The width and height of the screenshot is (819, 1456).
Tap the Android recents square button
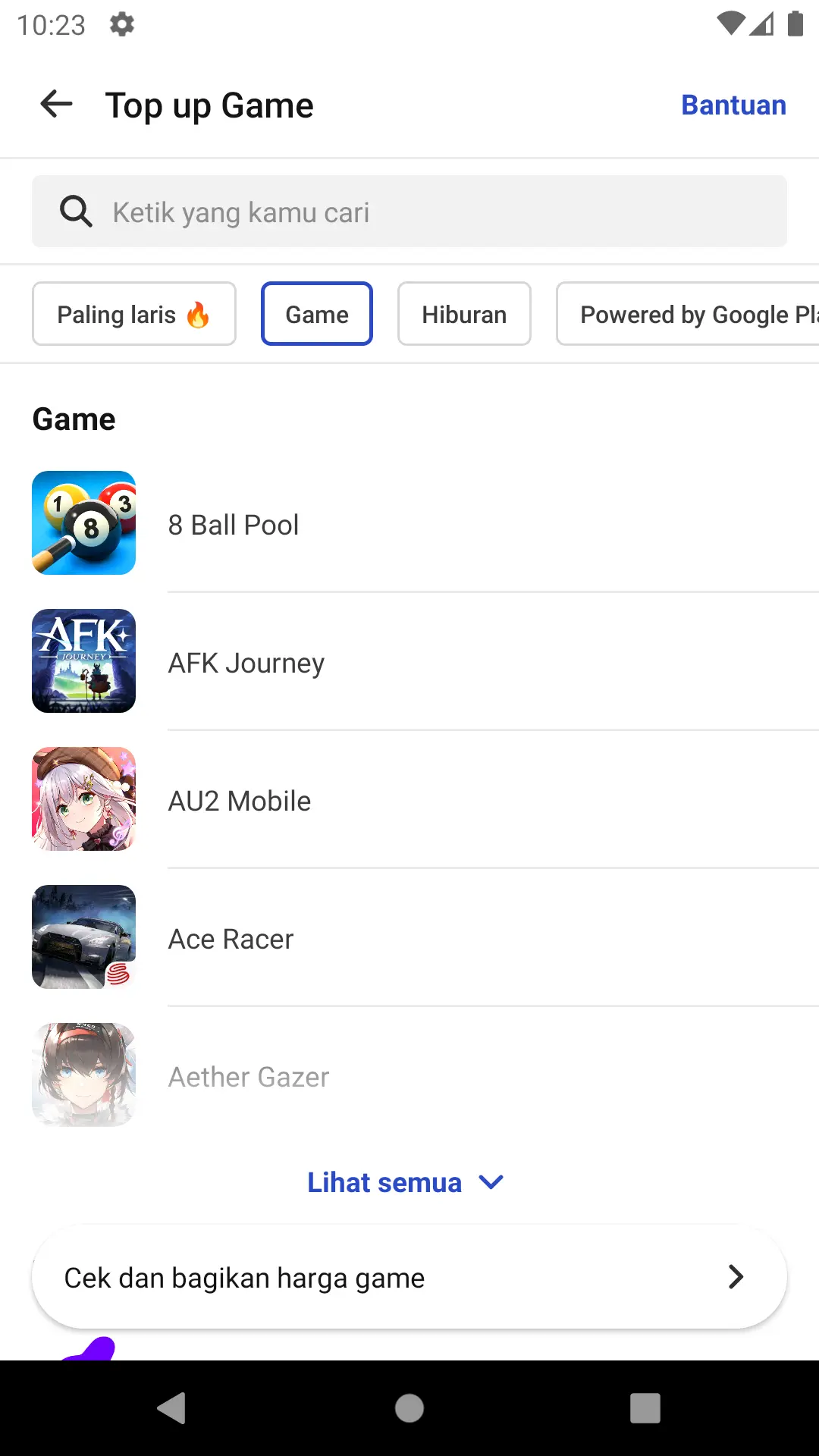[645, 1409]
